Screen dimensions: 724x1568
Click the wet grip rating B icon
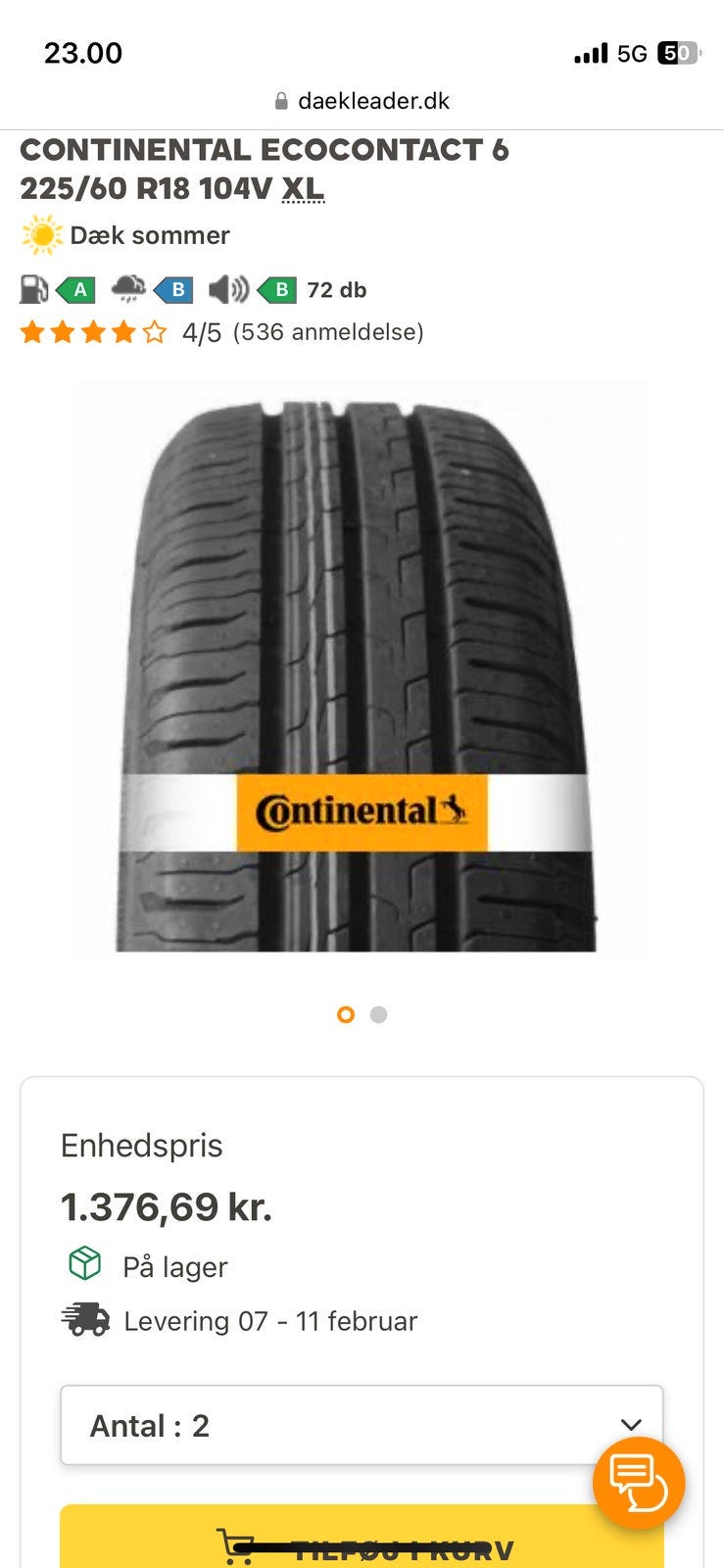(176, 289)
